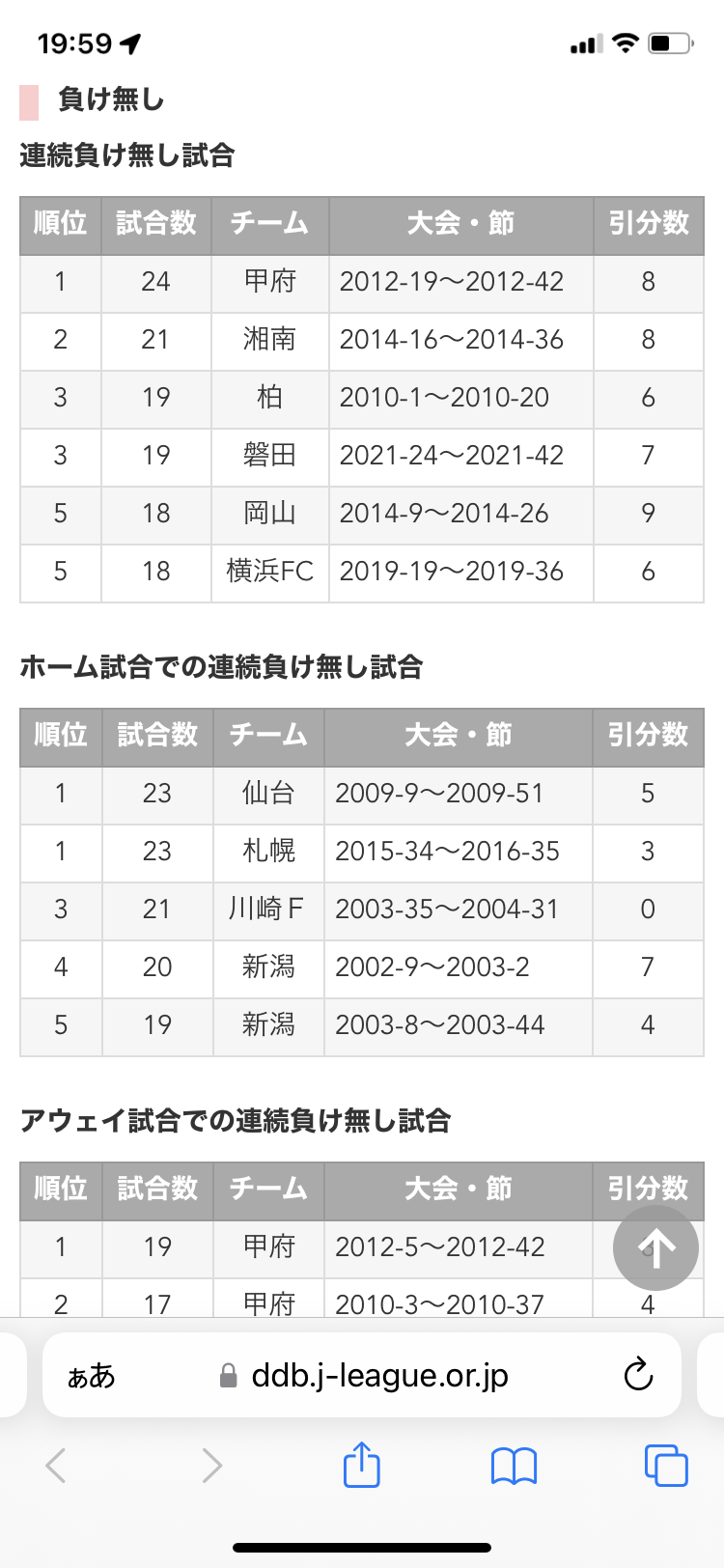Open the ぁあ reader and text size menu
Screen dimensions: 724x1568
(x=92, y=1376)
